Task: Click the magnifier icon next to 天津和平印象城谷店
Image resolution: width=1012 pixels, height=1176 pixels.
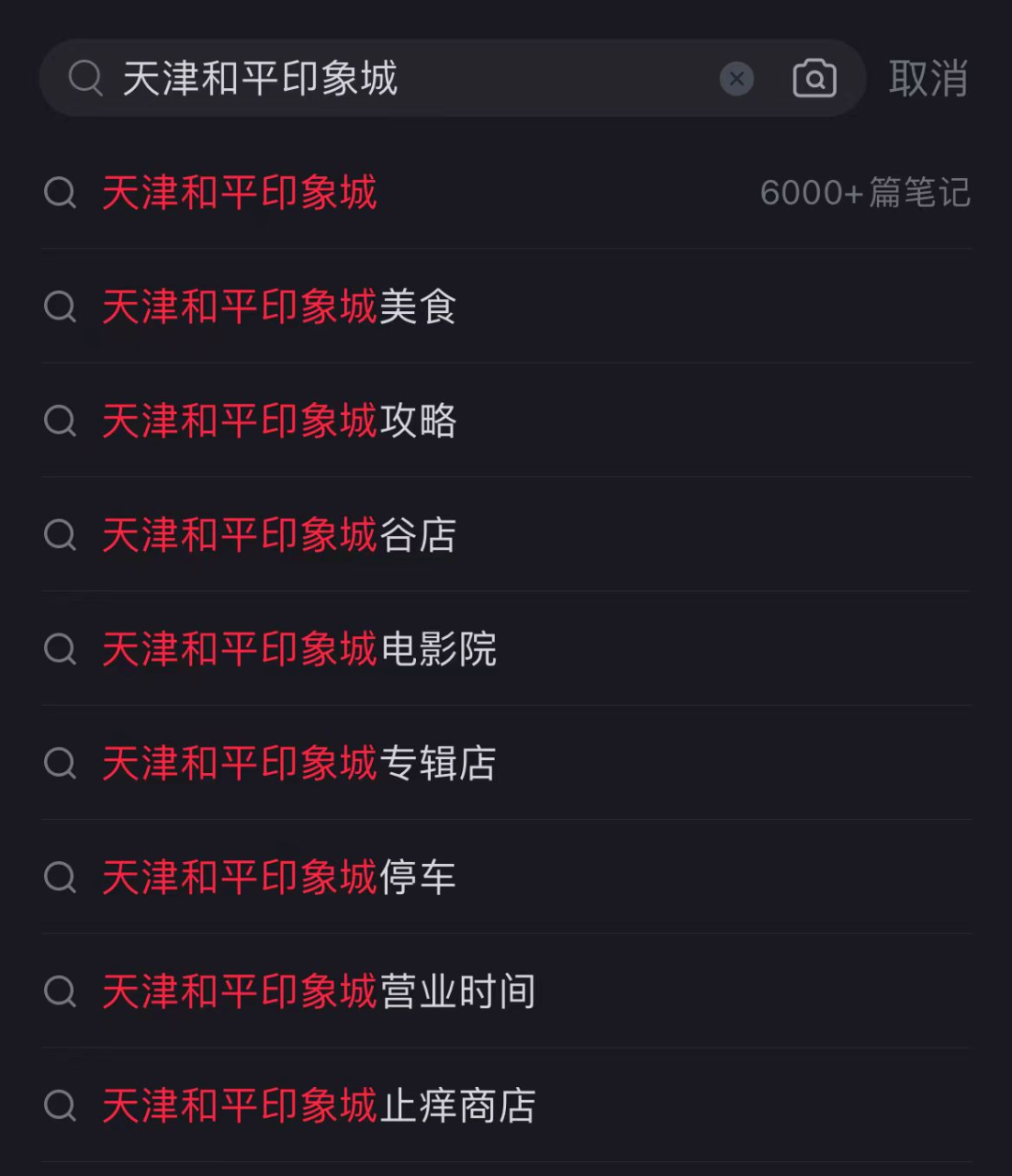Action: (61, 535)
